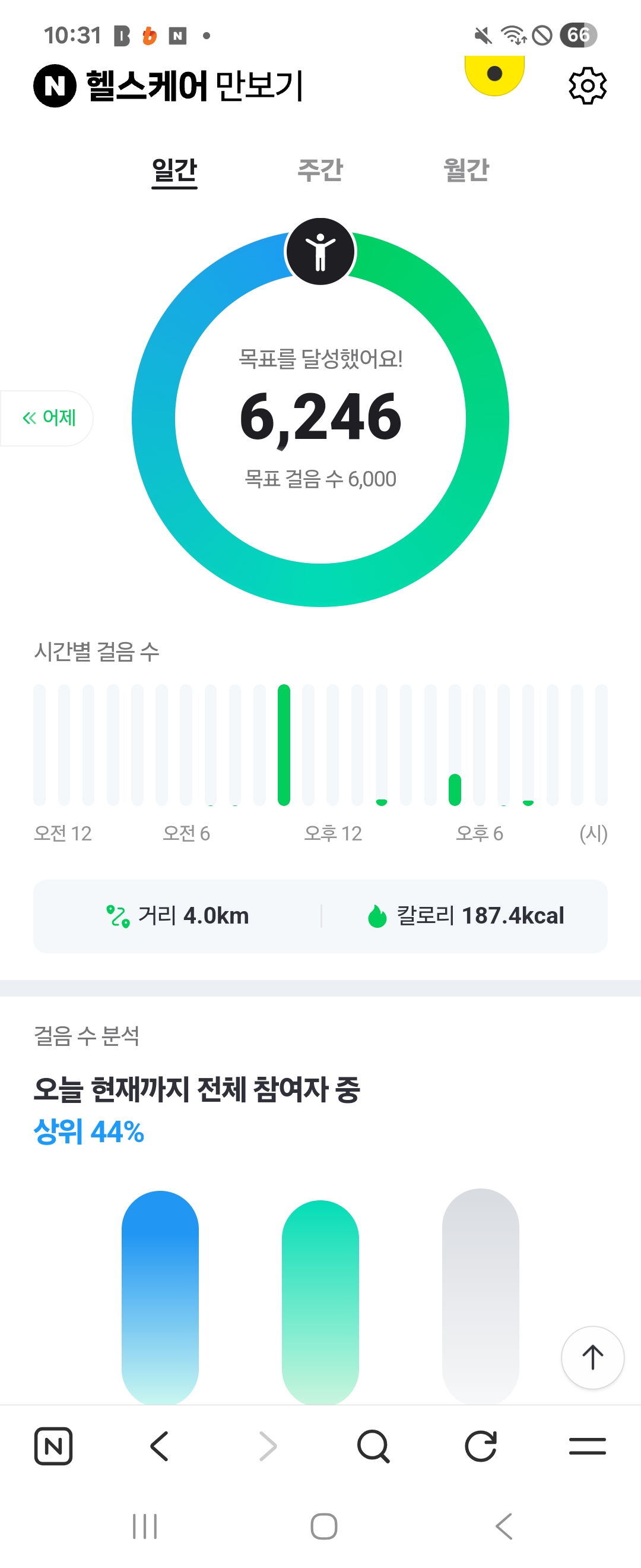641x1568 pixels.
Task: Open system recent apps
Action: point(145,1526)
